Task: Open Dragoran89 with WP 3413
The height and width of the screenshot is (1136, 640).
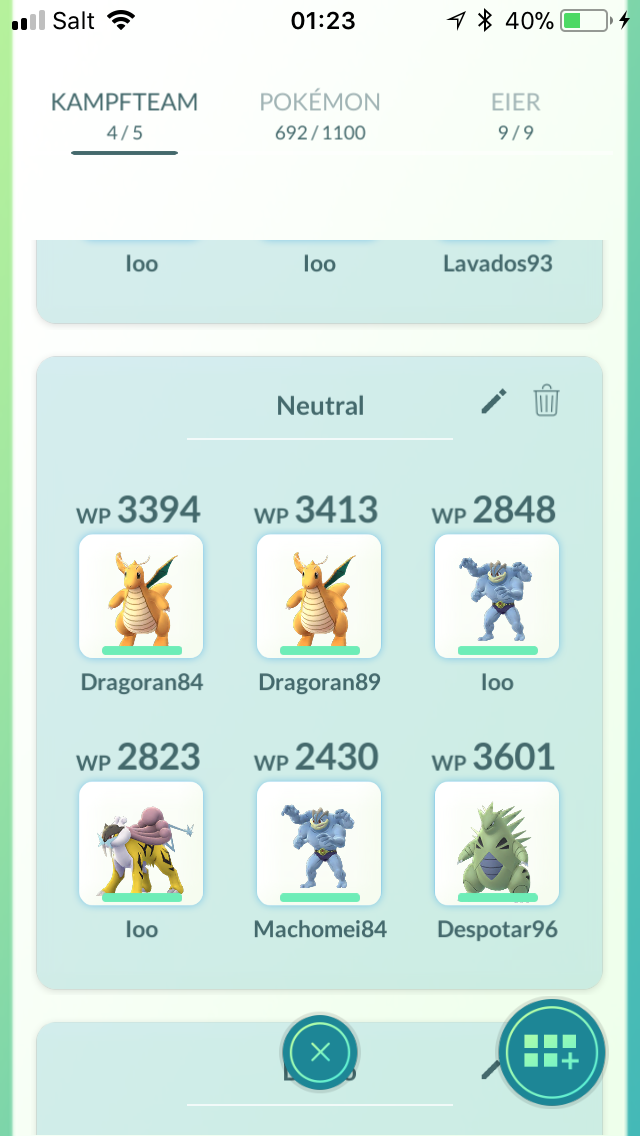Action: pos(319,596)
